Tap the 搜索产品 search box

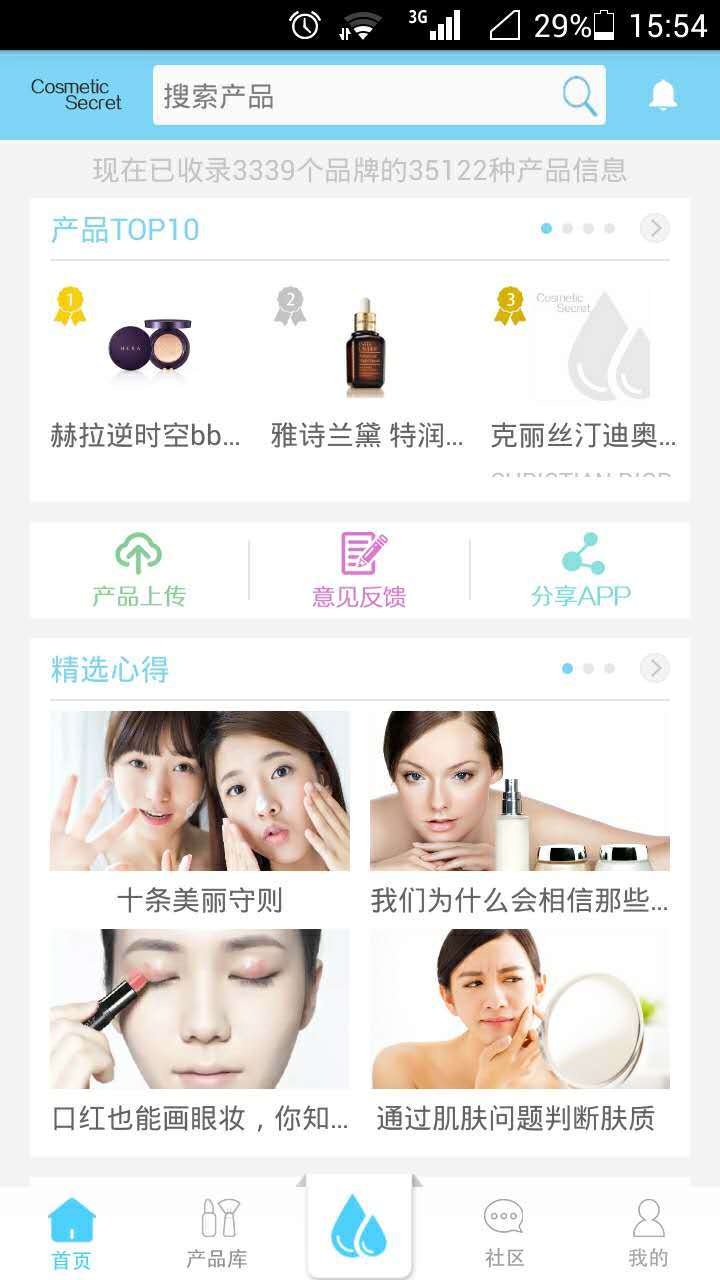(379, 95)
